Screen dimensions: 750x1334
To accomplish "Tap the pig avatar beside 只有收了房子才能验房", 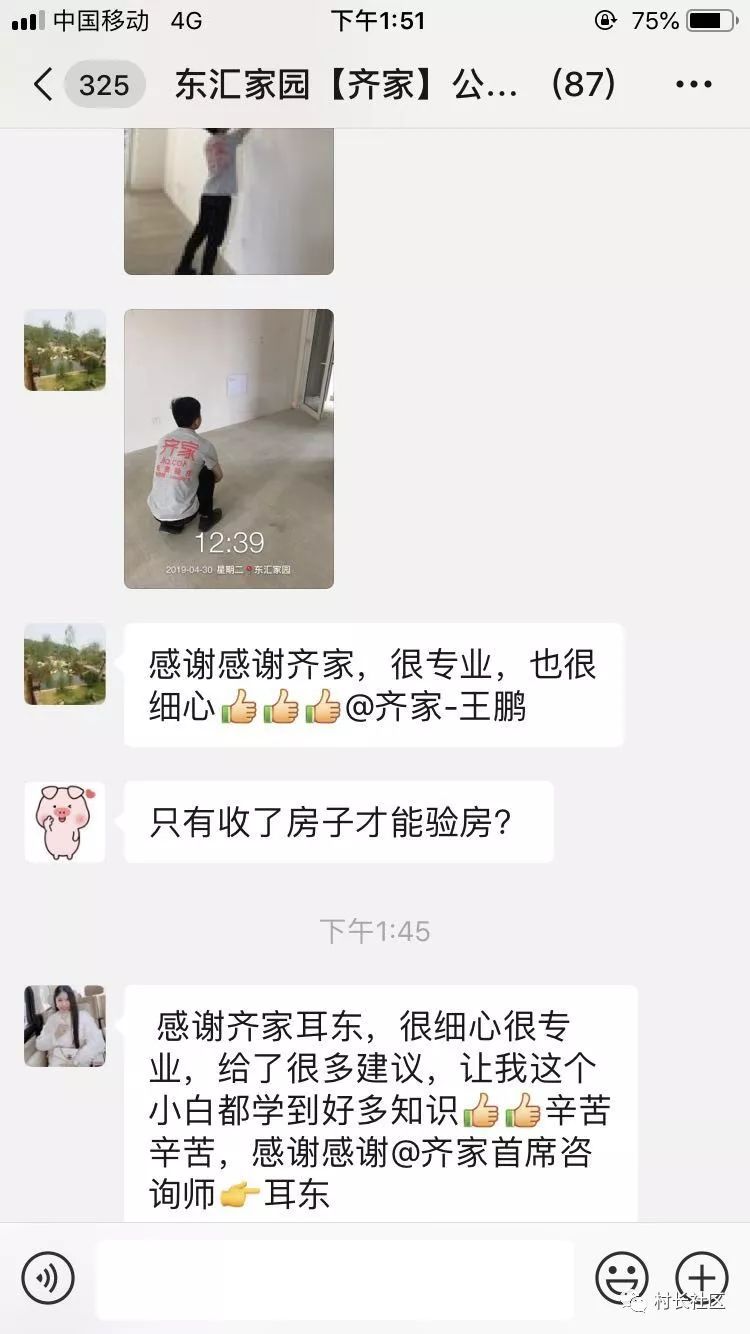I will (65, 822).
